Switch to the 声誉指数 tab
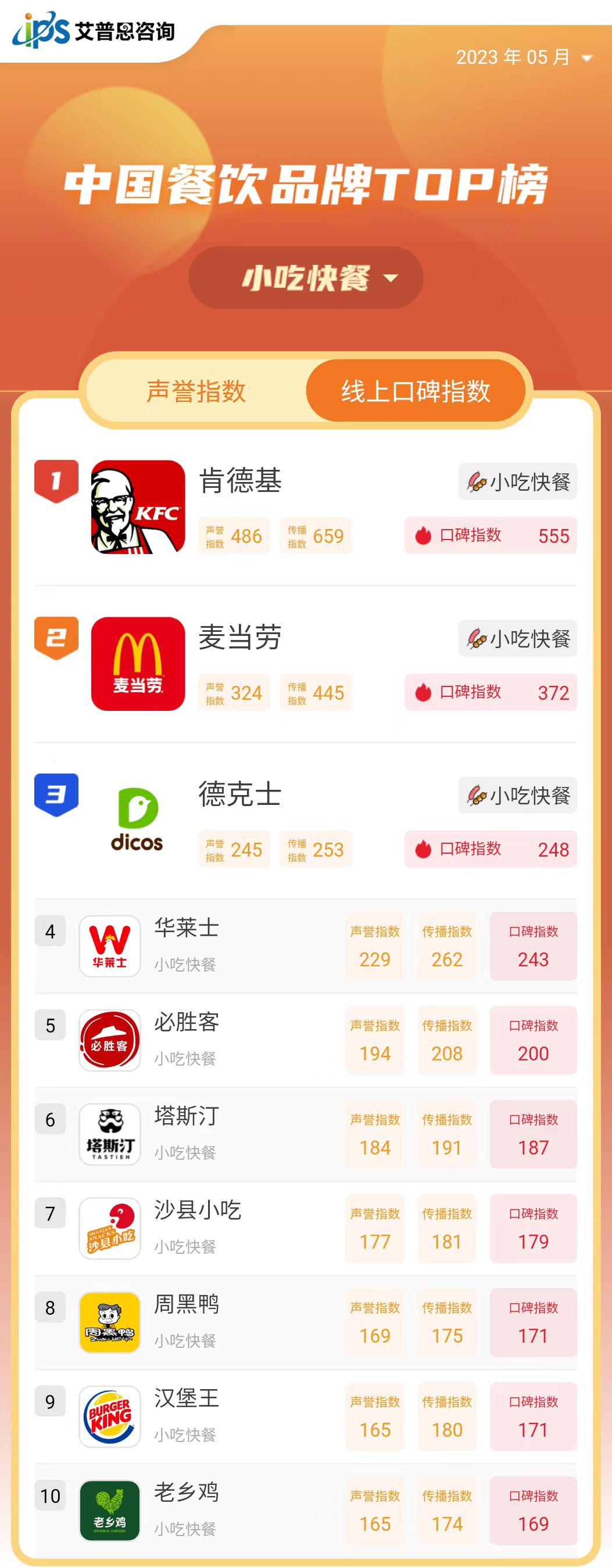Image resolution: width=612 pixels, height=1568 pixels. (196, 391)
